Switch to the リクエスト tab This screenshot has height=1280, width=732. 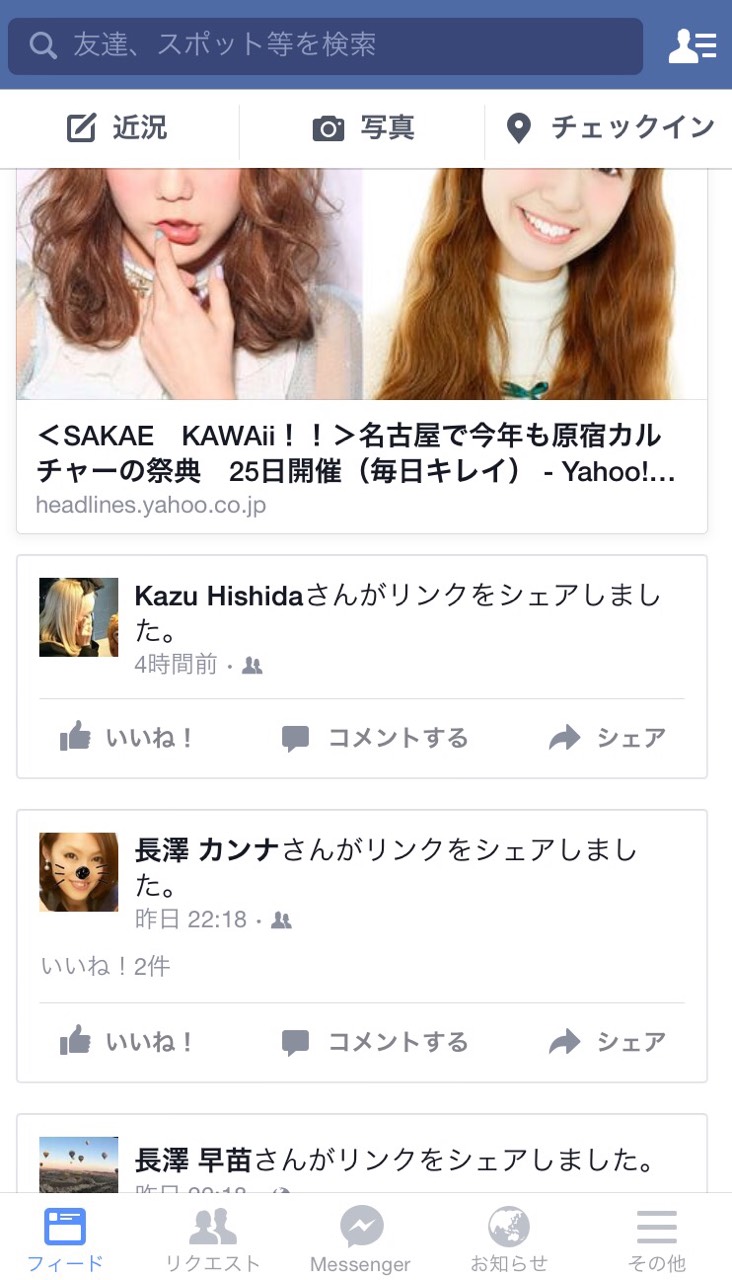click(212, 1240)
